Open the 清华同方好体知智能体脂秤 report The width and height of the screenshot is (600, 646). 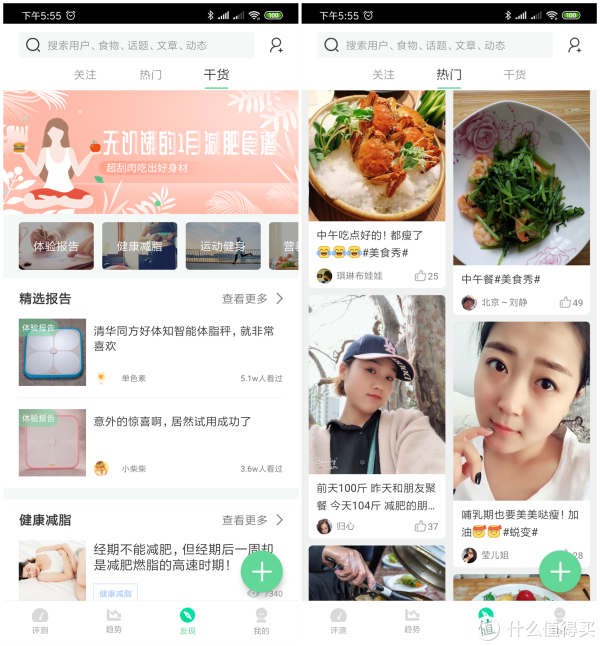pyautogui.click(x=184, y=338)
